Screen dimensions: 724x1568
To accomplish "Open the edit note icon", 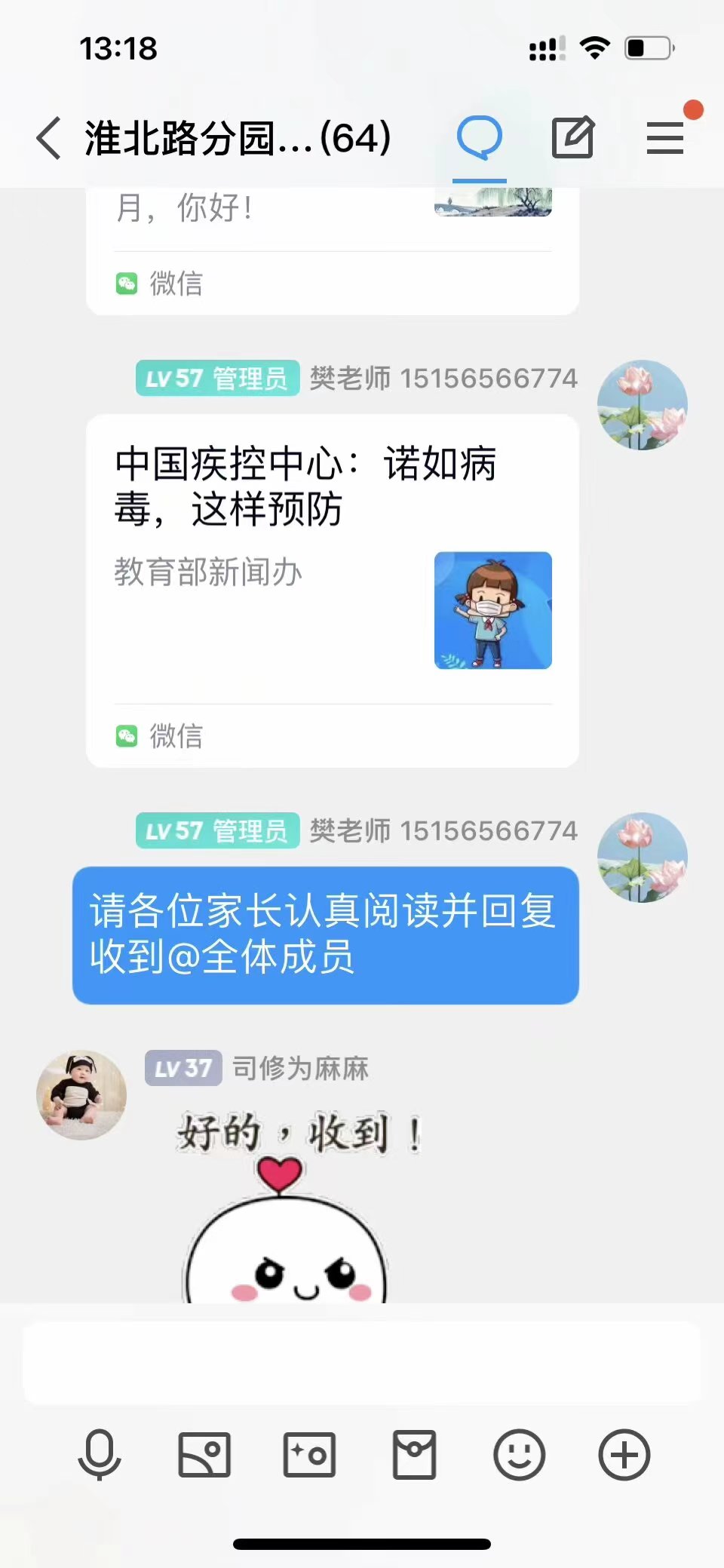I will [573, 139].
